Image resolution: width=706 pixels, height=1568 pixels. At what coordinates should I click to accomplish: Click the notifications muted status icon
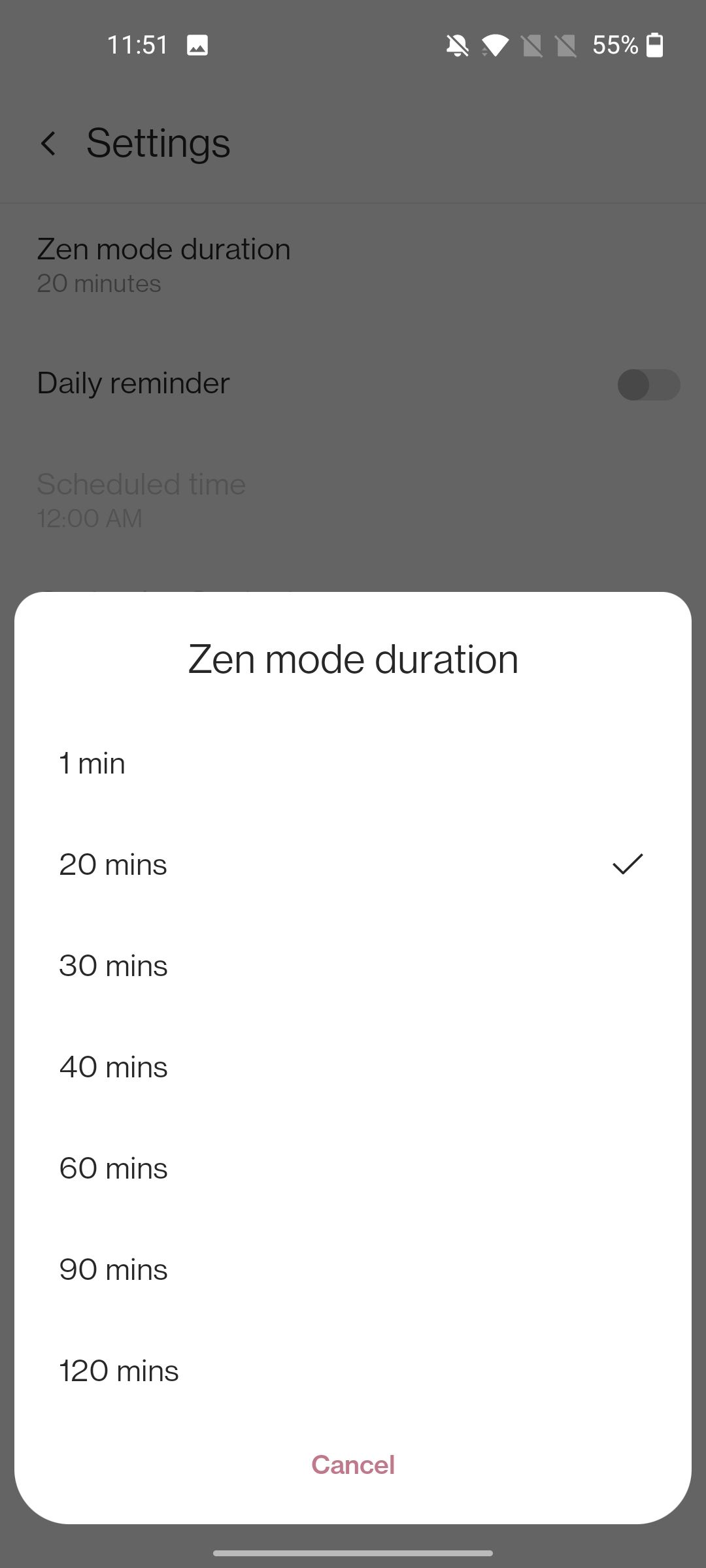[x=458, y=44]
